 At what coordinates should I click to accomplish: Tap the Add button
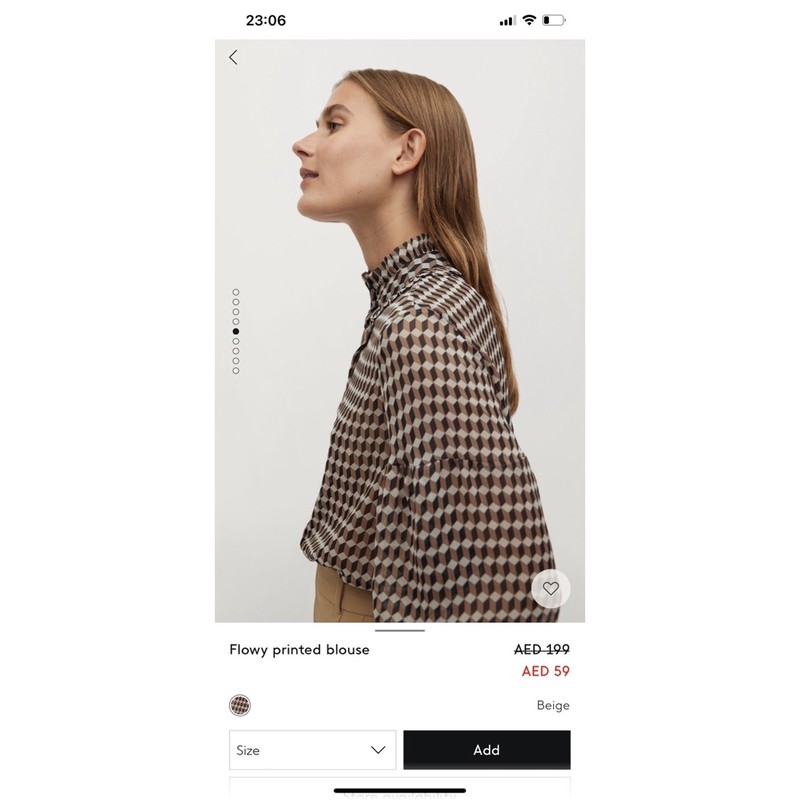(x=486, y=750)
